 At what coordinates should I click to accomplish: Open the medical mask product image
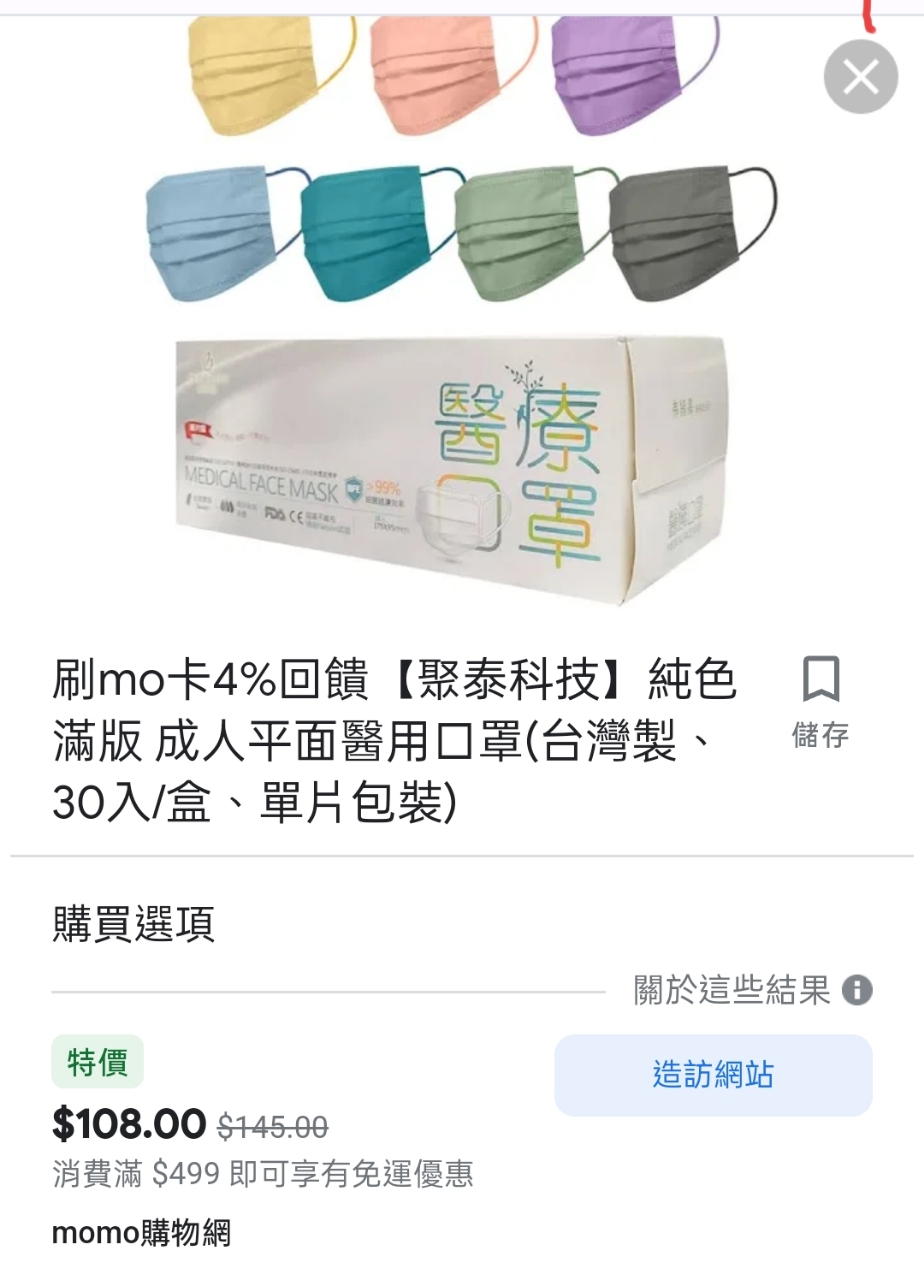(460, 330)
